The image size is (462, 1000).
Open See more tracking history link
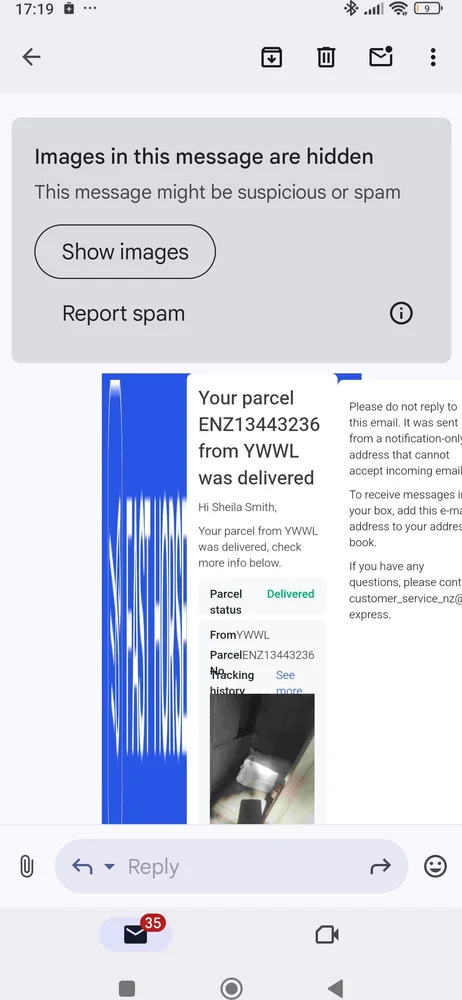point(289,682)
